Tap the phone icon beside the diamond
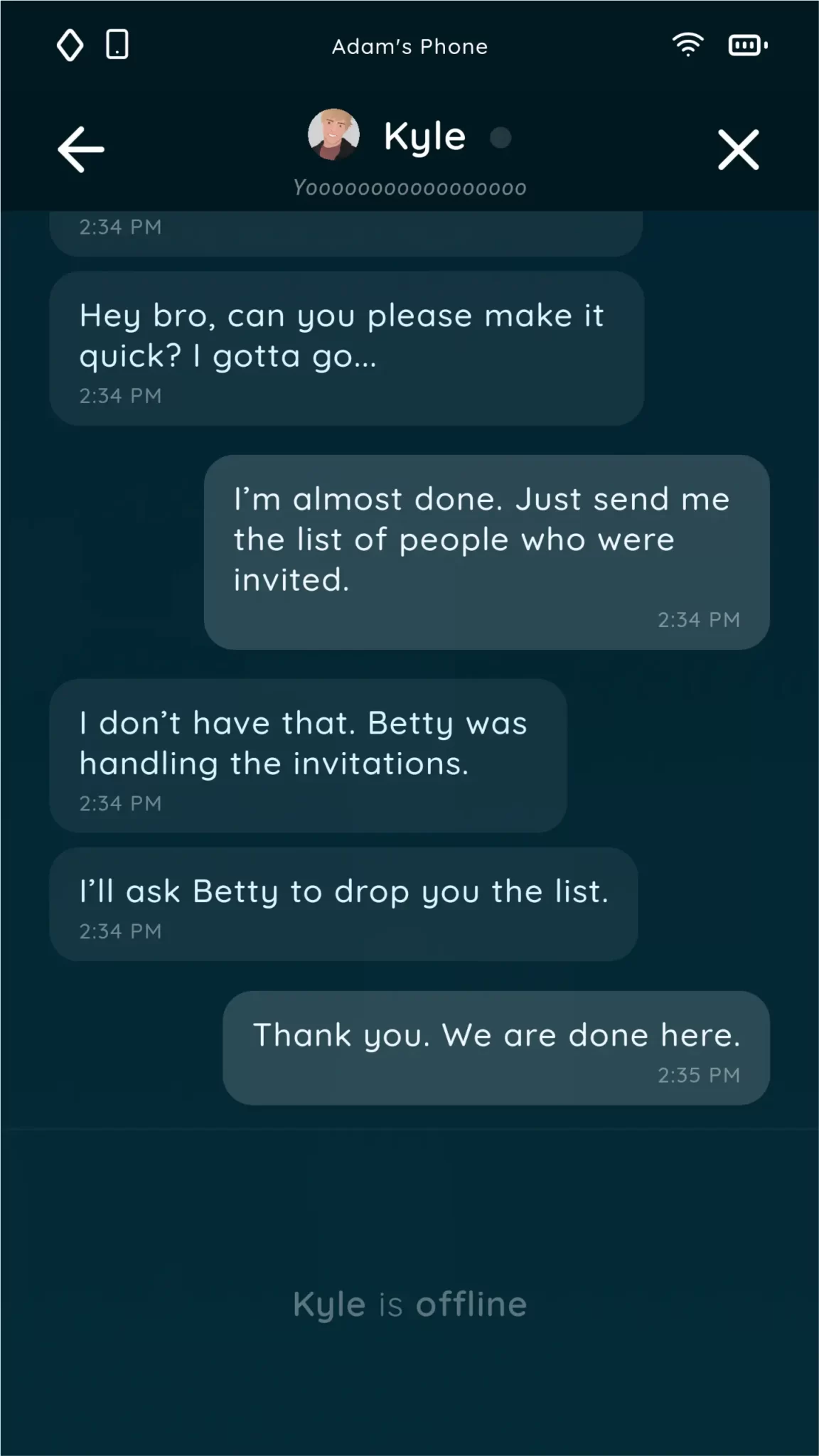Image resolution: width=819 pixels, height=1456 pixels. 117,45
